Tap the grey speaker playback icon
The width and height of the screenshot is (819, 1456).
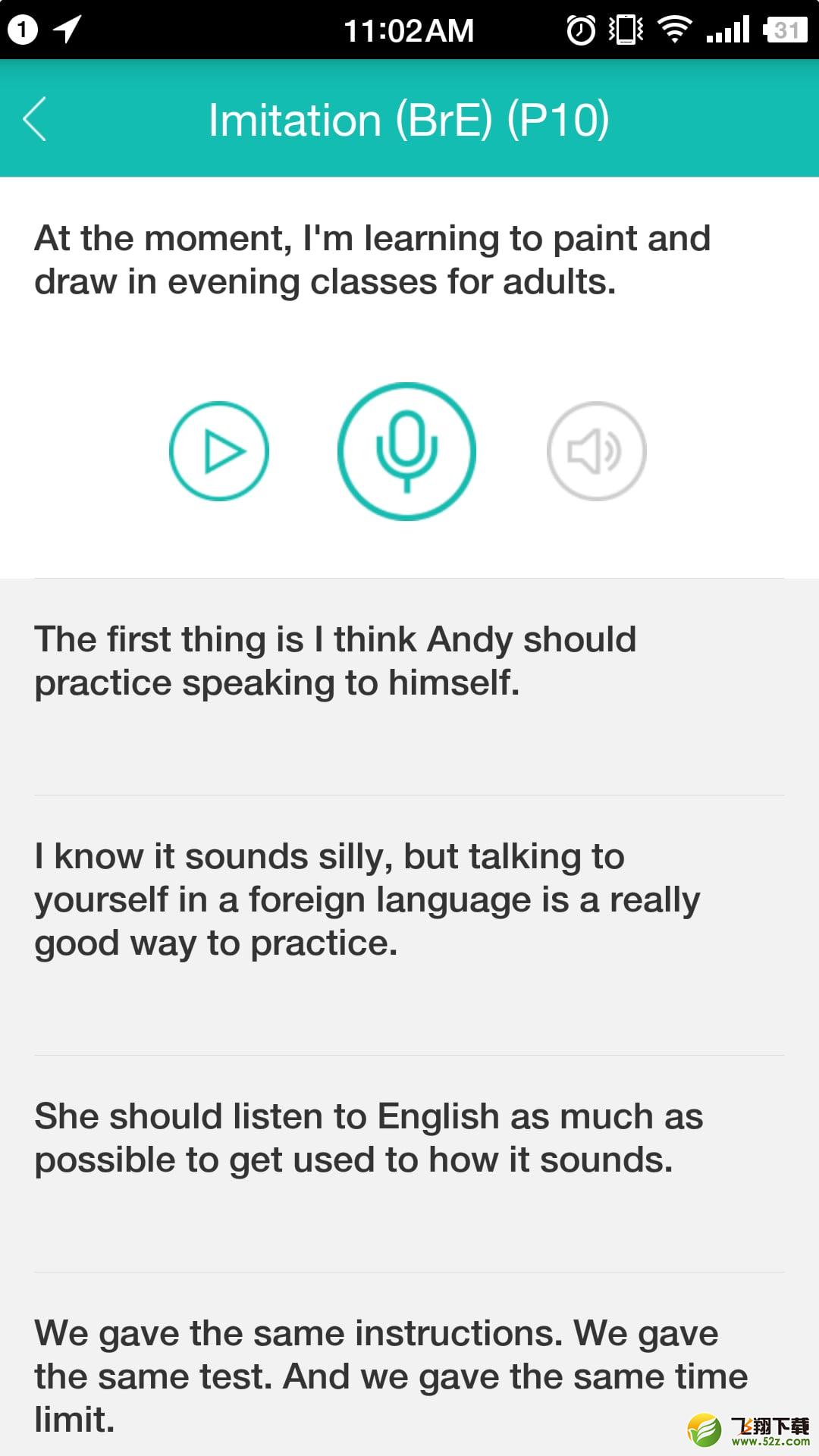pyautogui.click(x=597, y=451)
